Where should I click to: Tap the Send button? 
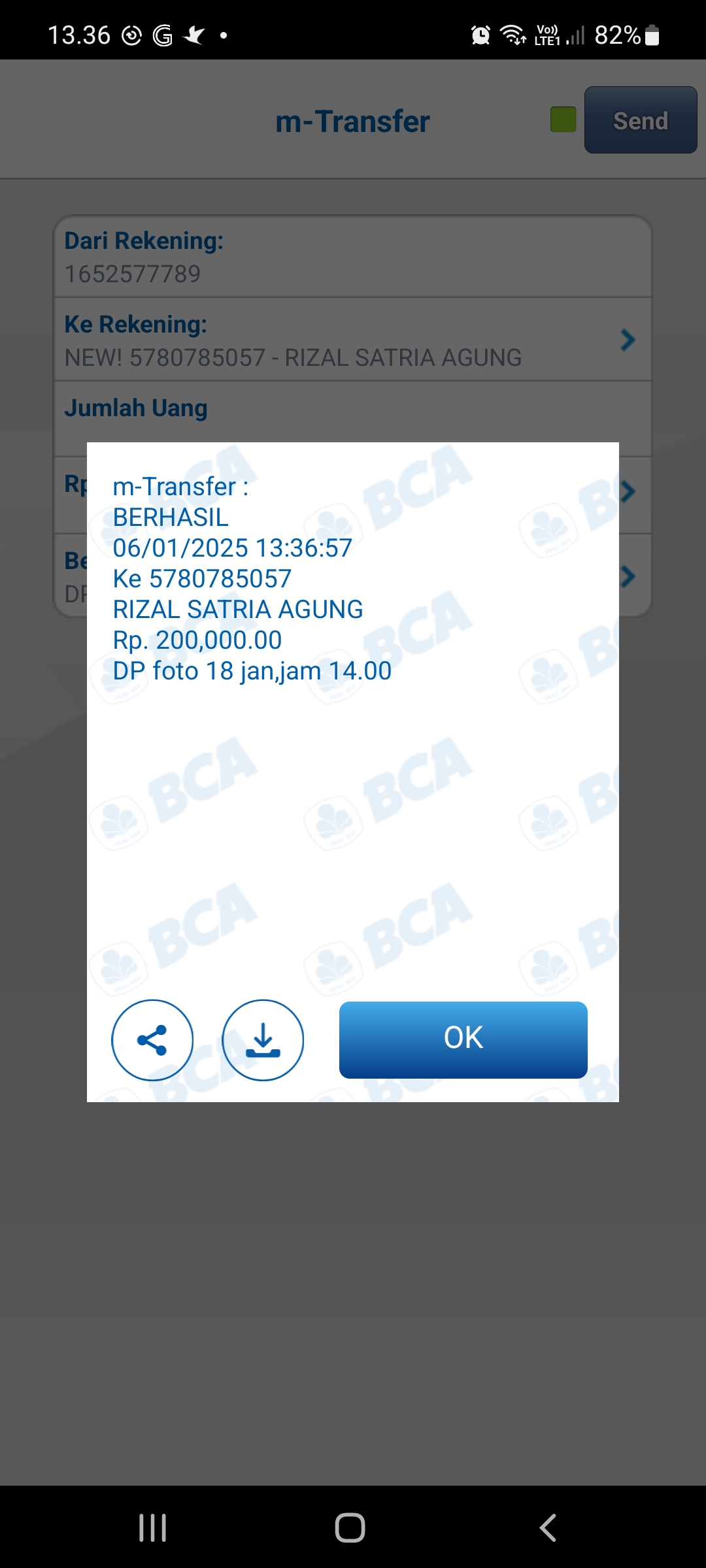(x=640, y=120)
